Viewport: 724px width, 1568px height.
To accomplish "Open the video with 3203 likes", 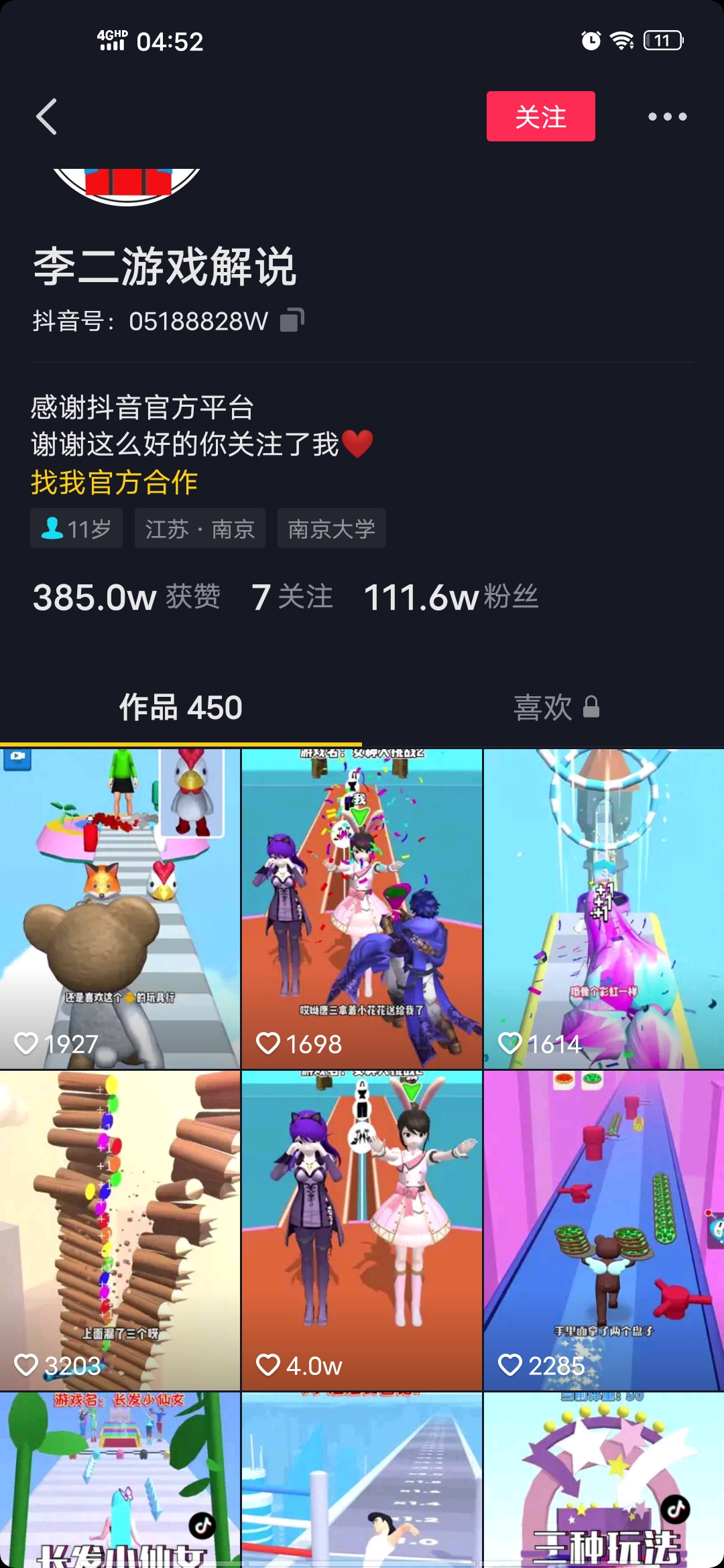I will [120, 1230].
